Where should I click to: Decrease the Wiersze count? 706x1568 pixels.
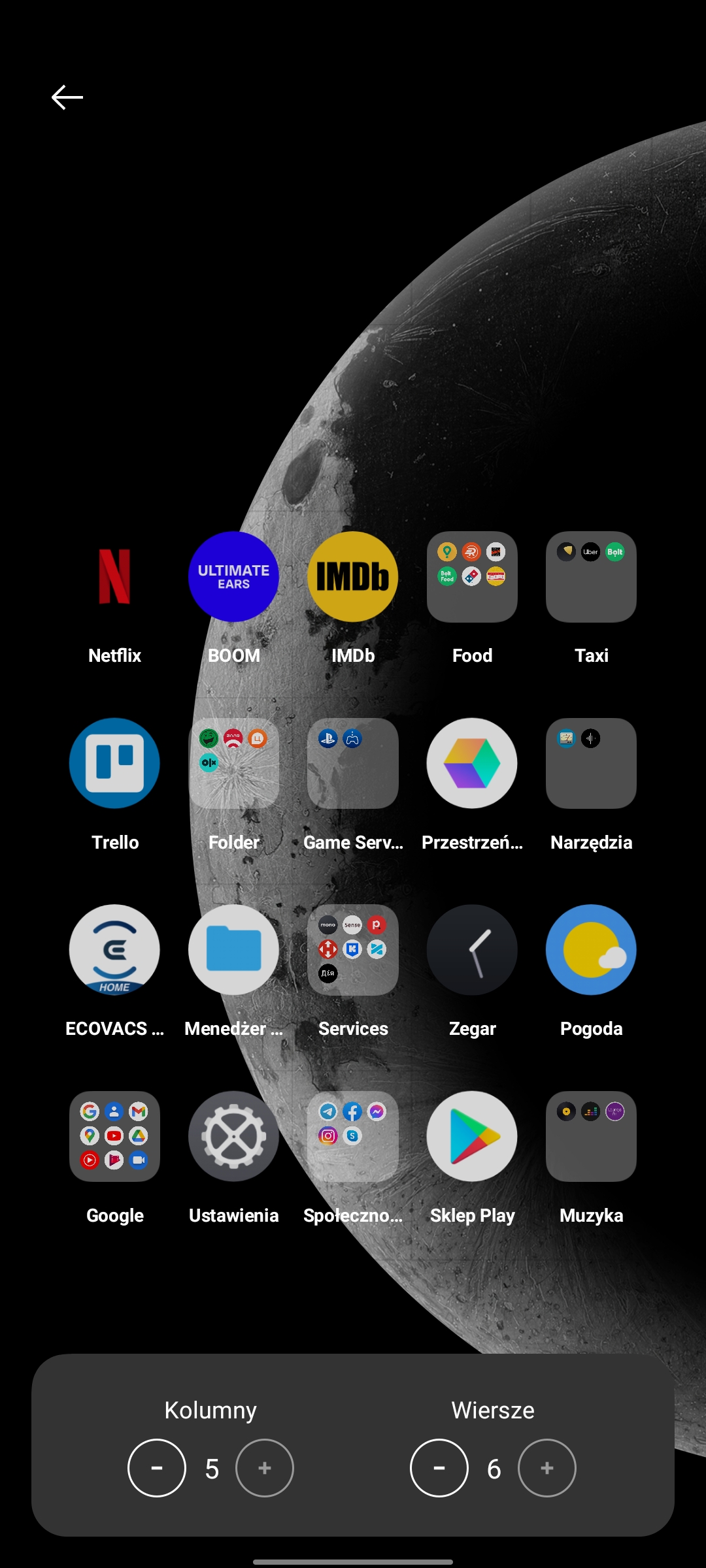tap(439, 1468)
